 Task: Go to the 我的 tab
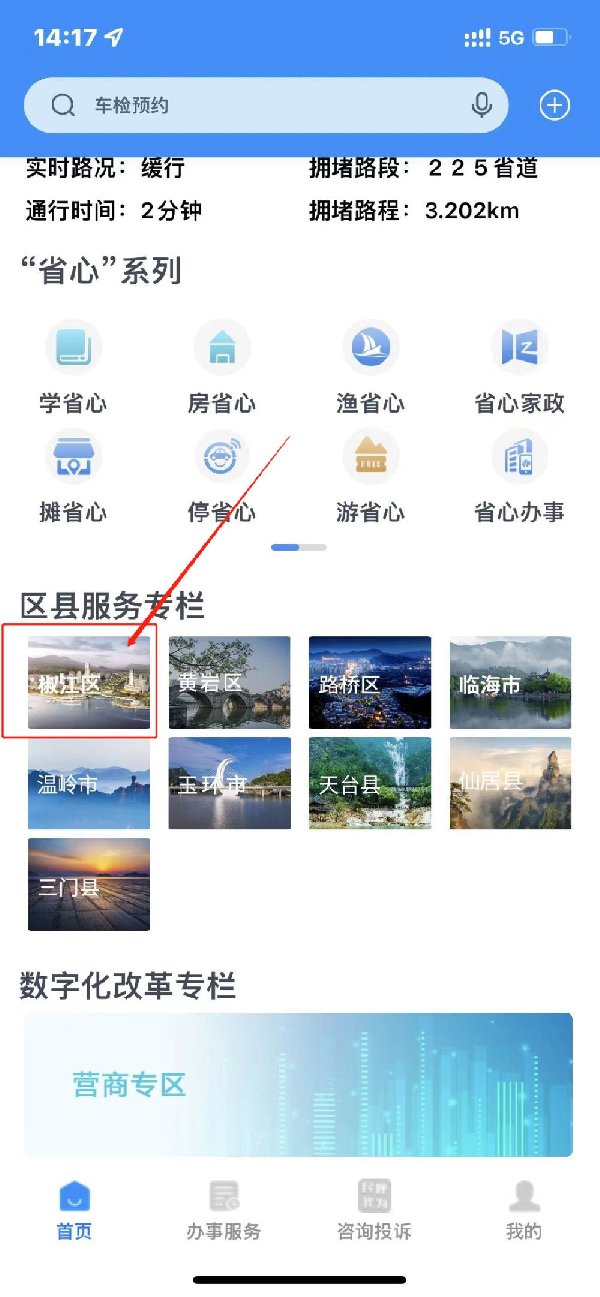pos(523,1208)
